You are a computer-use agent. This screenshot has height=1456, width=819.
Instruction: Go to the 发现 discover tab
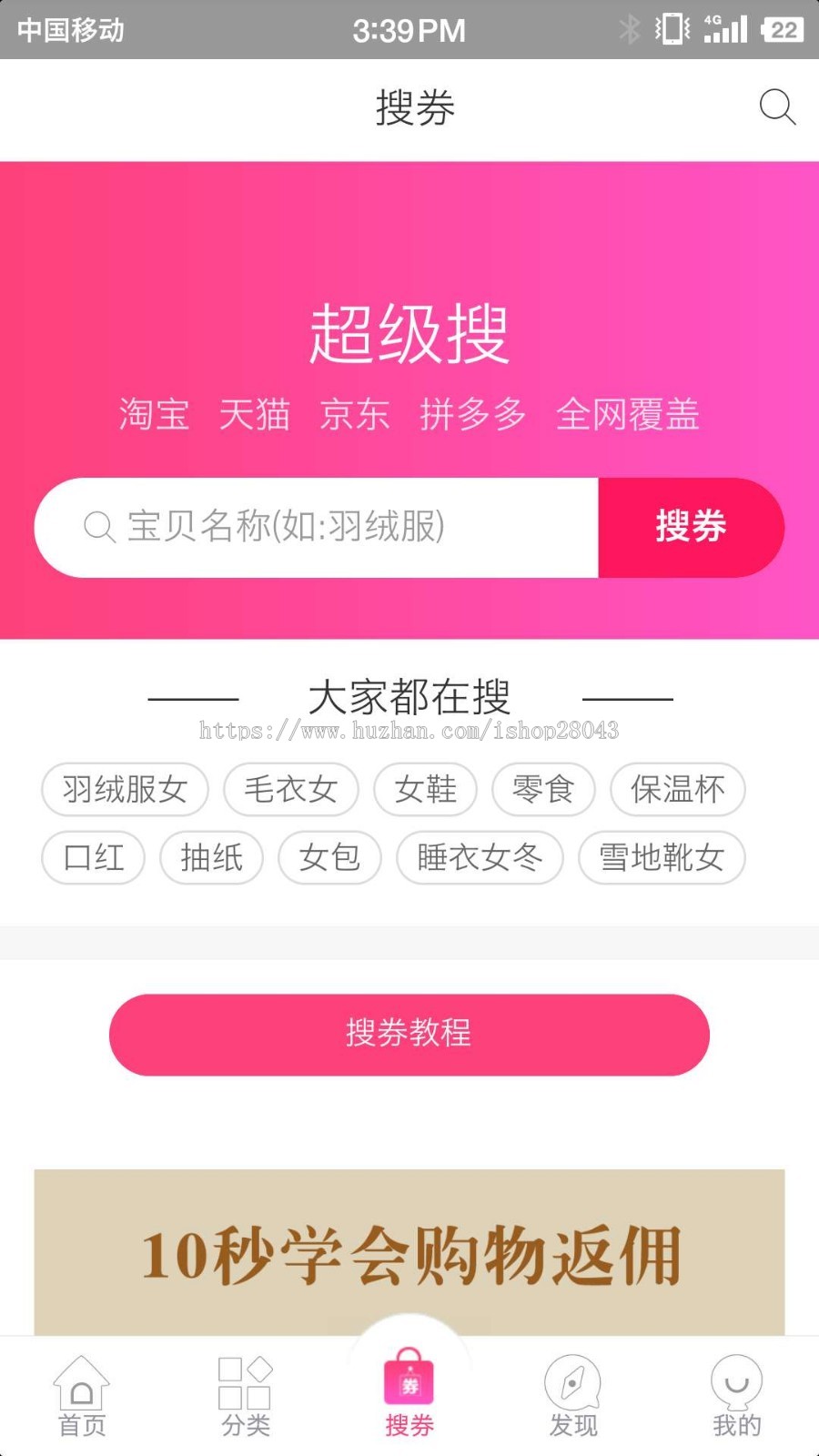click(x=573, y=1397)
